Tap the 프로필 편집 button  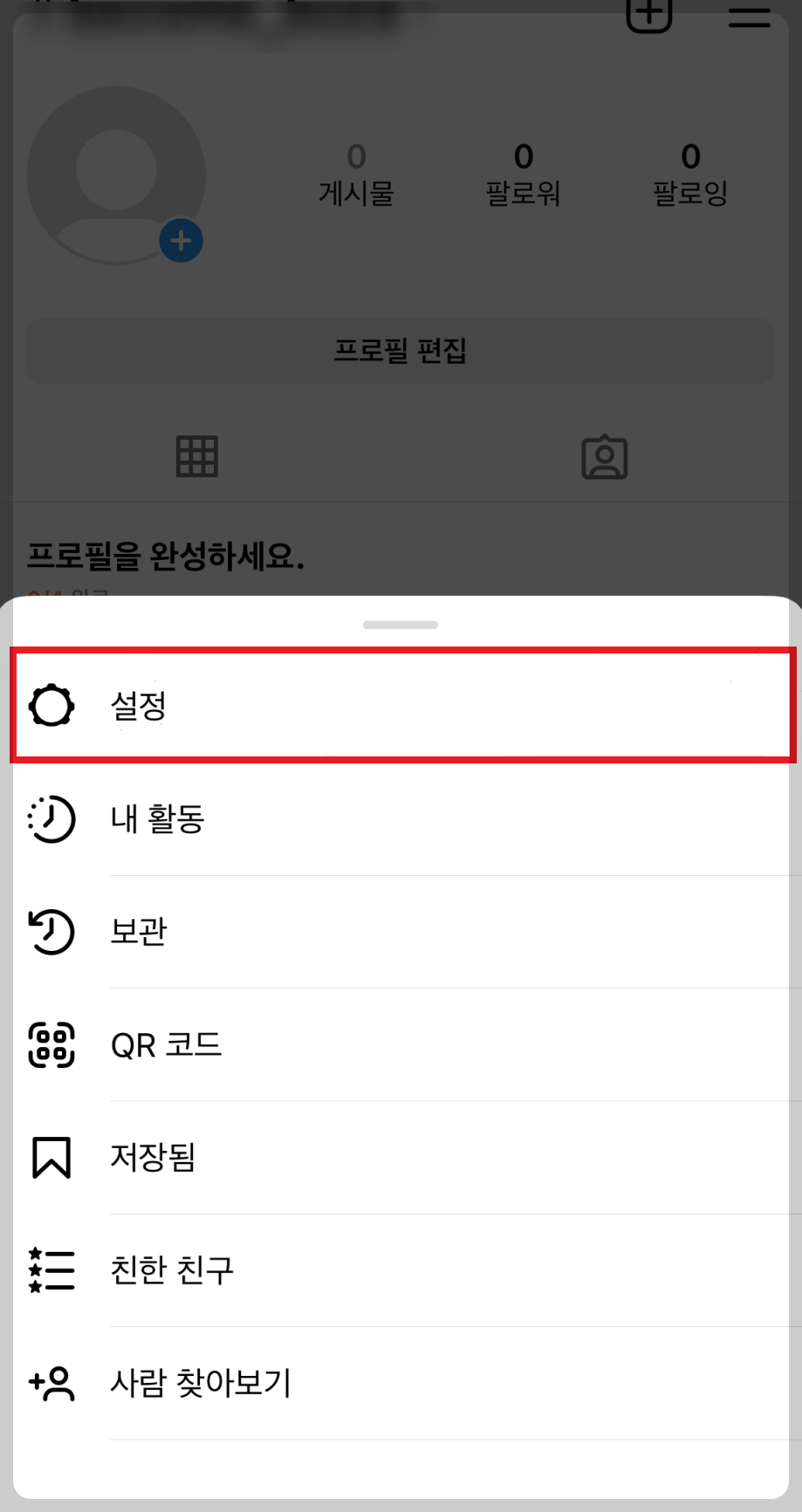pyautogui.click(x=401, y=351)
